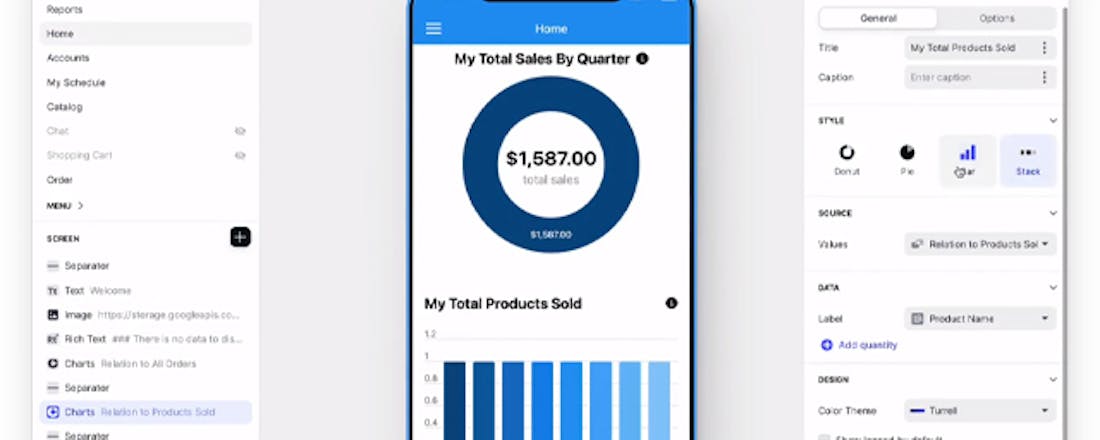The image size is (1100, 440).
Task: Open the Catalog page
Action: pyautogui.click(x=65, y=107)
